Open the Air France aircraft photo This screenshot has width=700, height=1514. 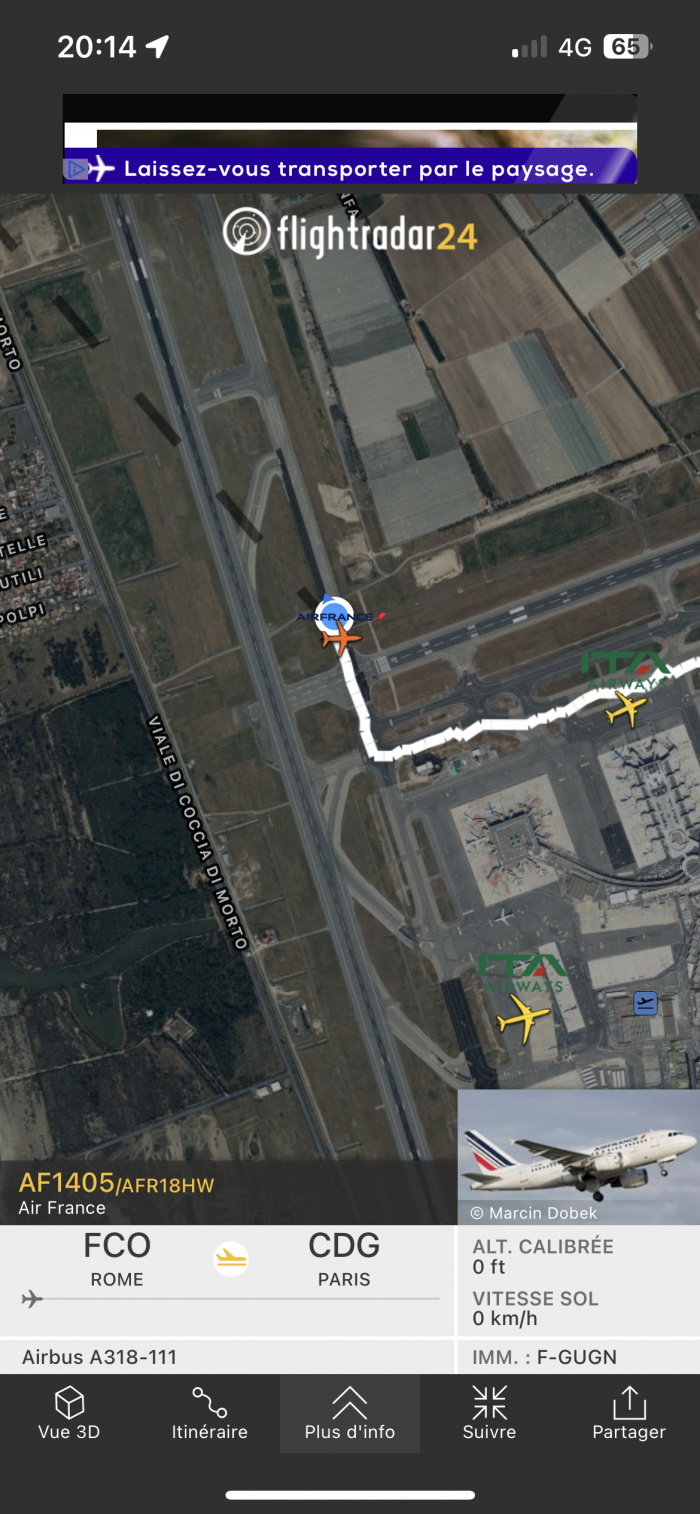point(578,1156)
